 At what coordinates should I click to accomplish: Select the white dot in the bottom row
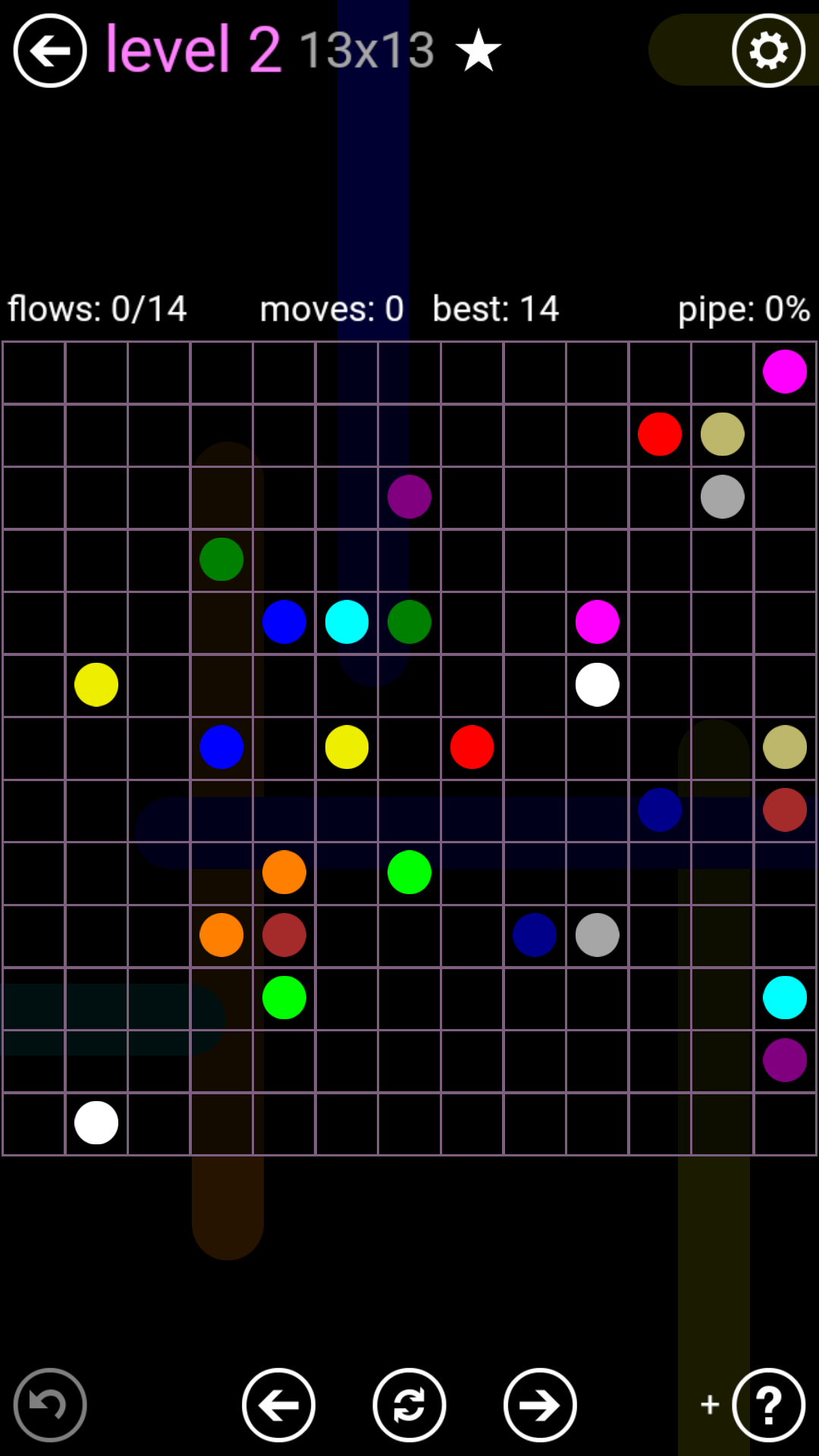pos(96,1123)
